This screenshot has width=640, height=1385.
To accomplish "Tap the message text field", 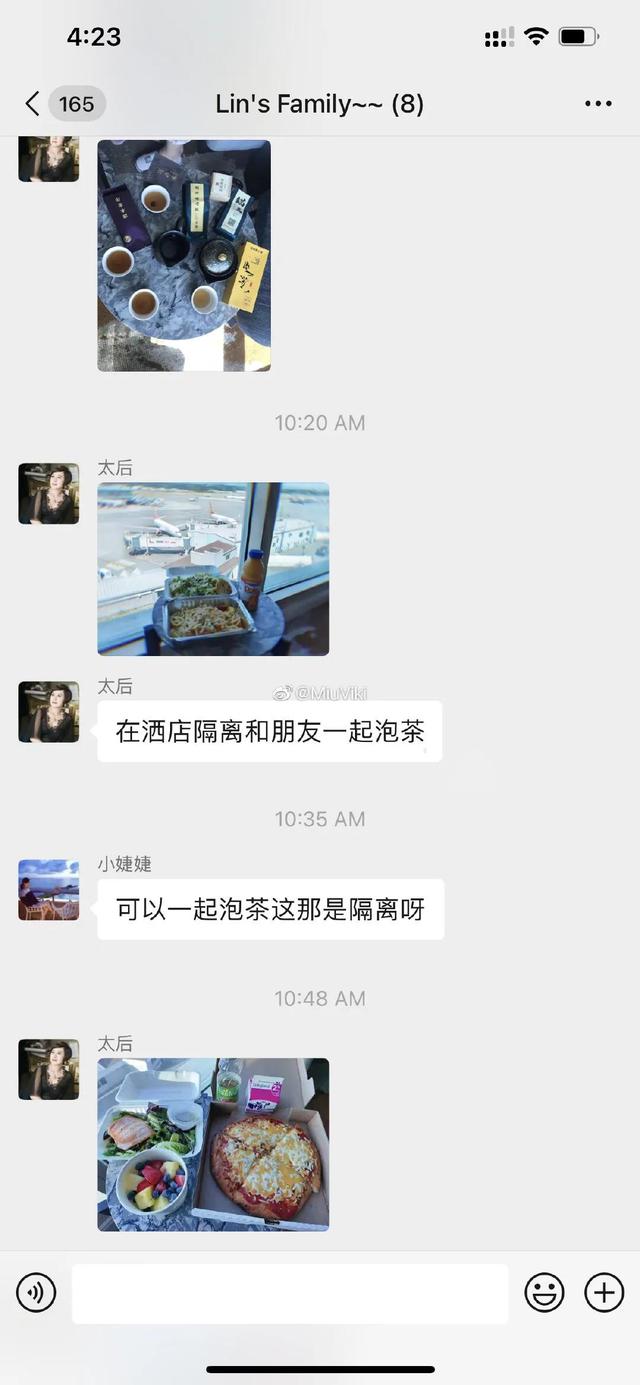I will pyautogui.click(x=290, y=1293).
